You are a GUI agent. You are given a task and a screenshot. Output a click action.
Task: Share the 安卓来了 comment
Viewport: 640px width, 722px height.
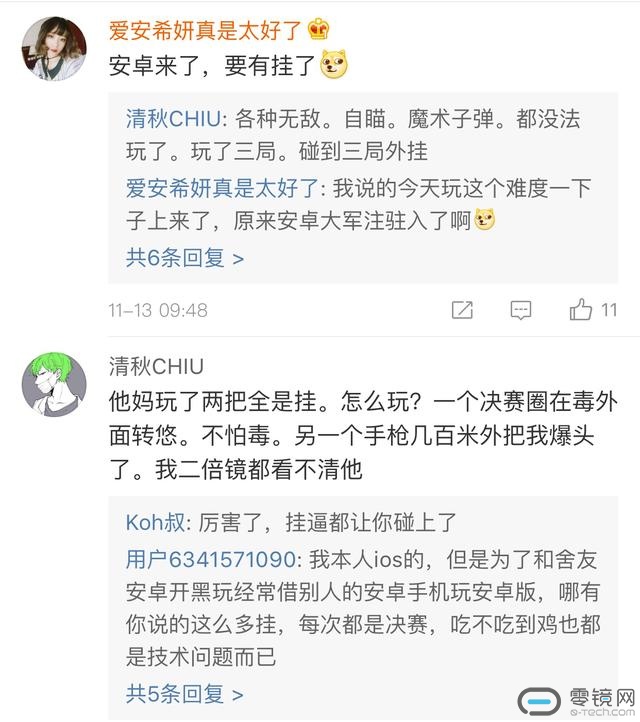462,310
